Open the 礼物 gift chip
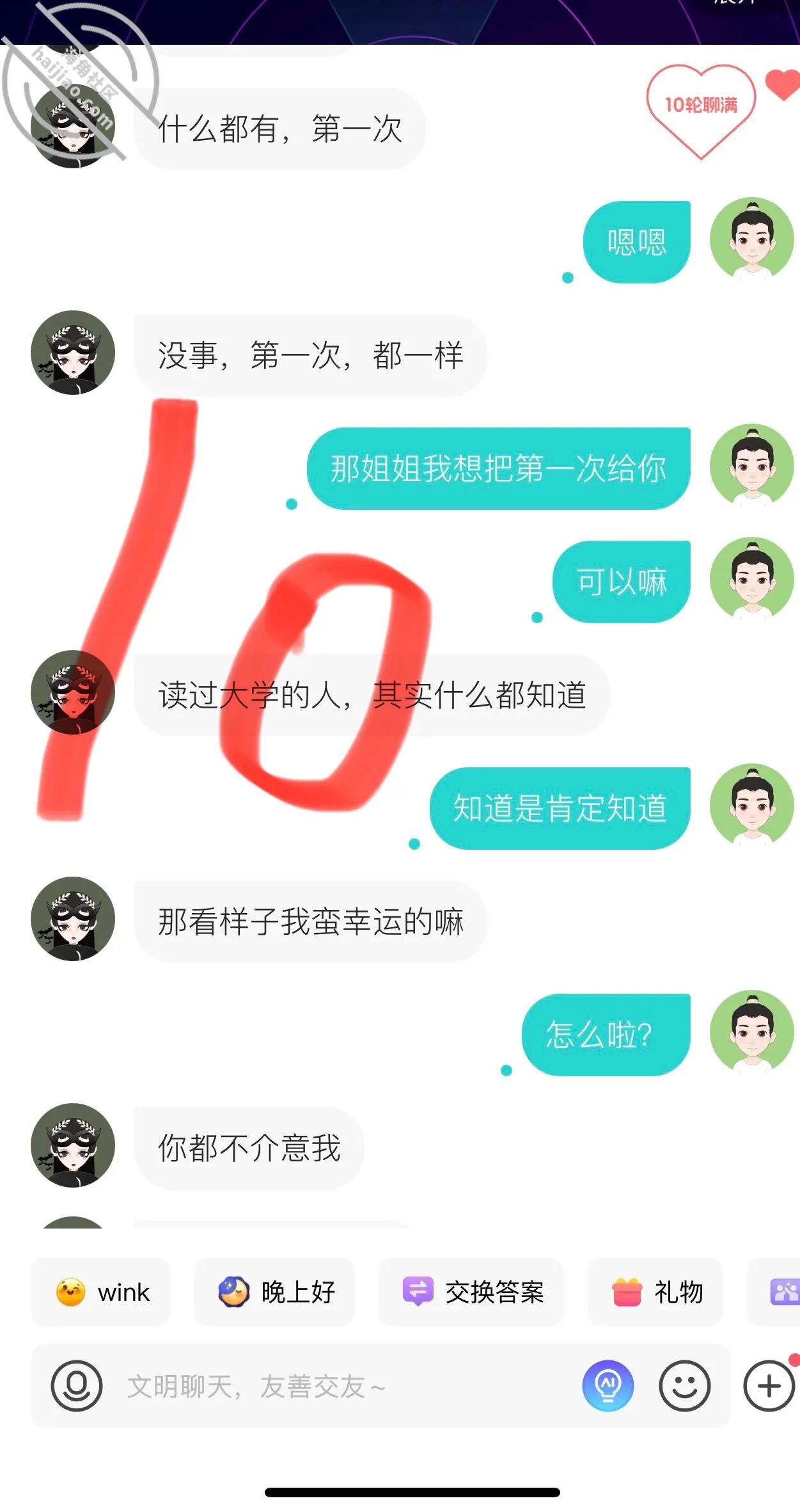The width and height of the screenshot is (800, 1512). 655,1292
